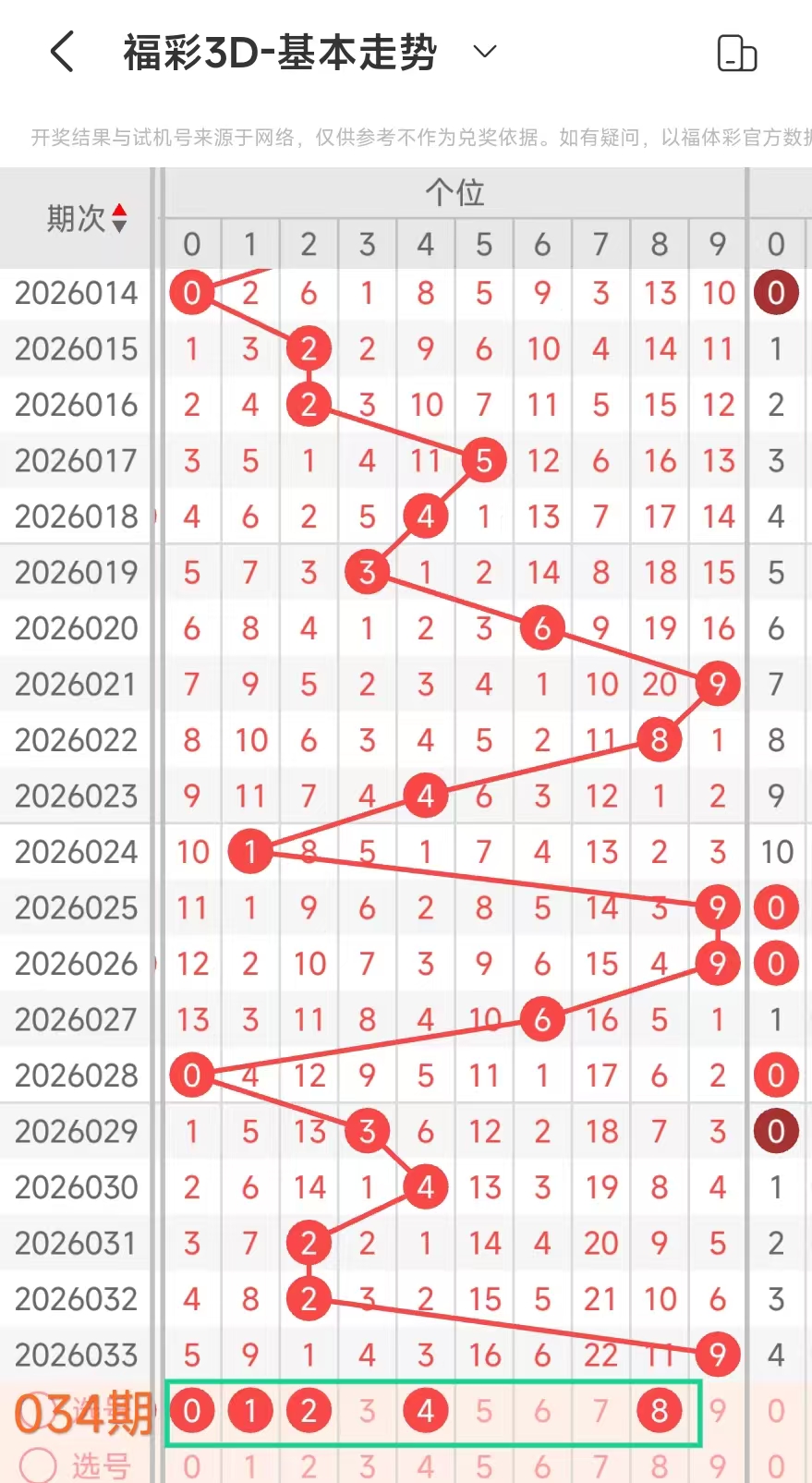The image size is (812, 1483).
Task: Choose number 7 in the red-ball selection row
Action: pyautogui.click(x=600, y=1411)
